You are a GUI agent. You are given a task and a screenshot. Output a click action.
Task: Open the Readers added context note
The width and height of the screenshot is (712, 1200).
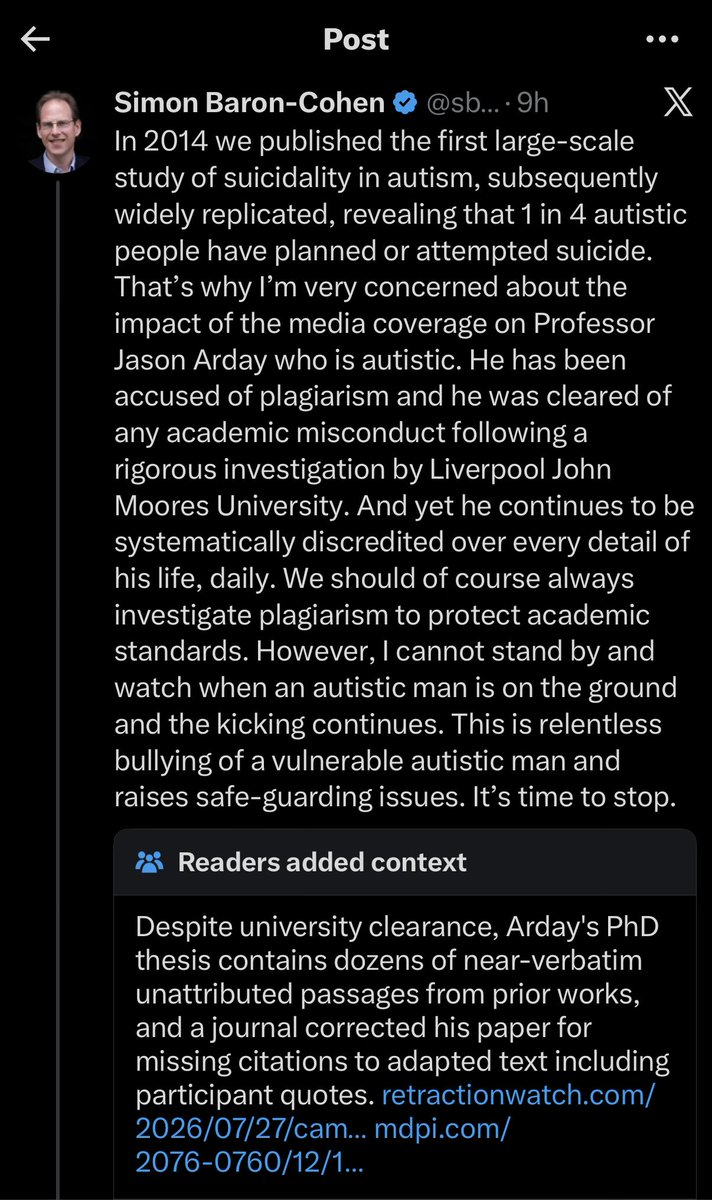[403, 1015]
